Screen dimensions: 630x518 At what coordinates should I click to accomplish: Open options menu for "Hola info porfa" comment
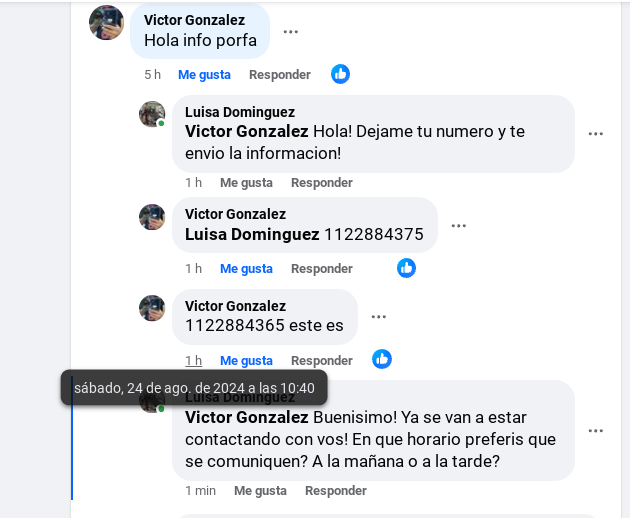[291, 32]
